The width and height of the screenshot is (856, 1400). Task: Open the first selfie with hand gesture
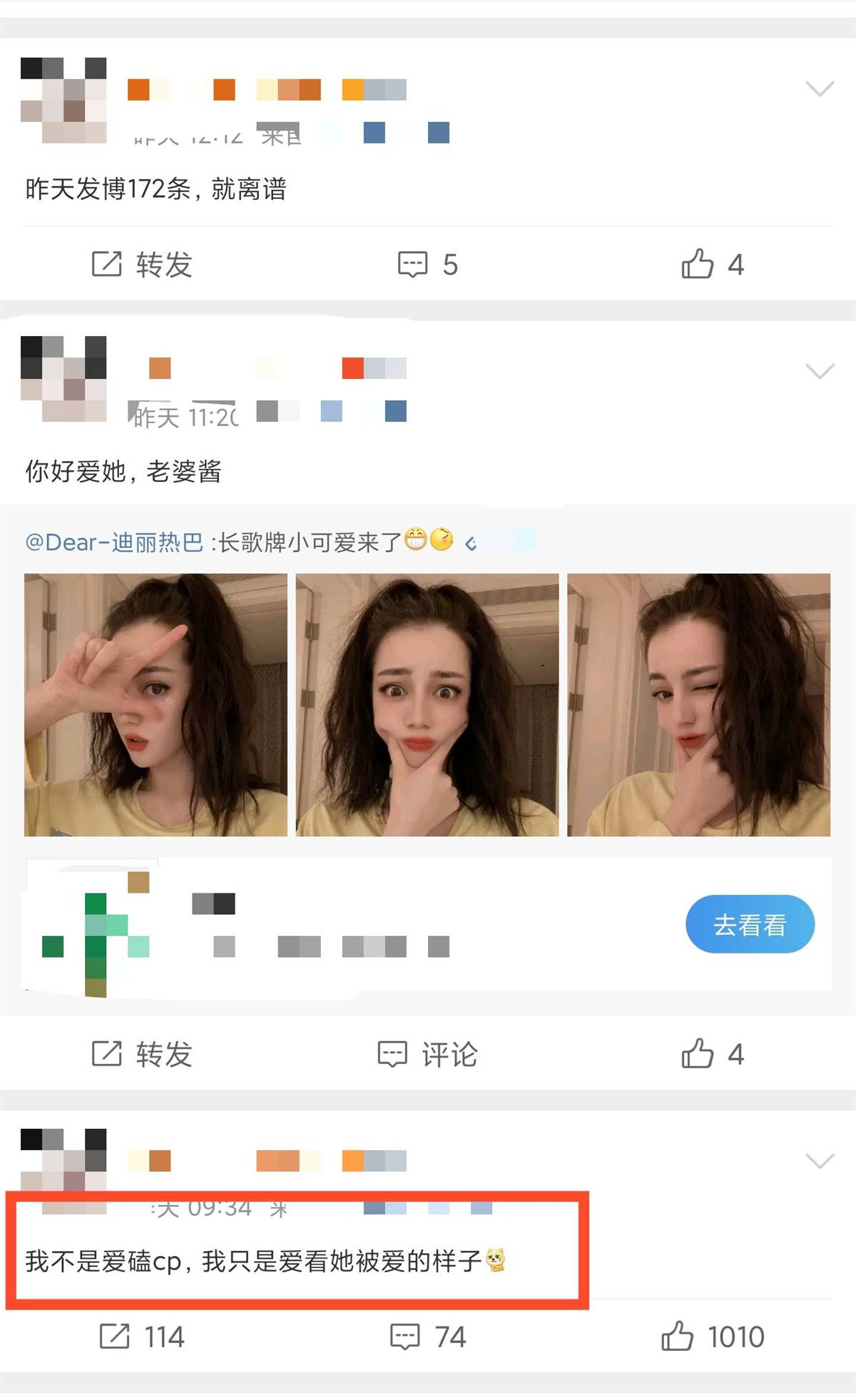click(156, 705)
